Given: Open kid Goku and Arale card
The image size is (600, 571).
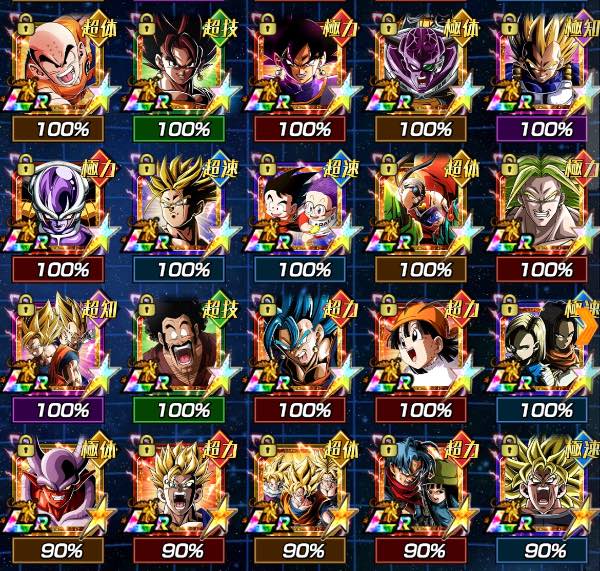Looking at the screenshot, I should pos(303,207).
